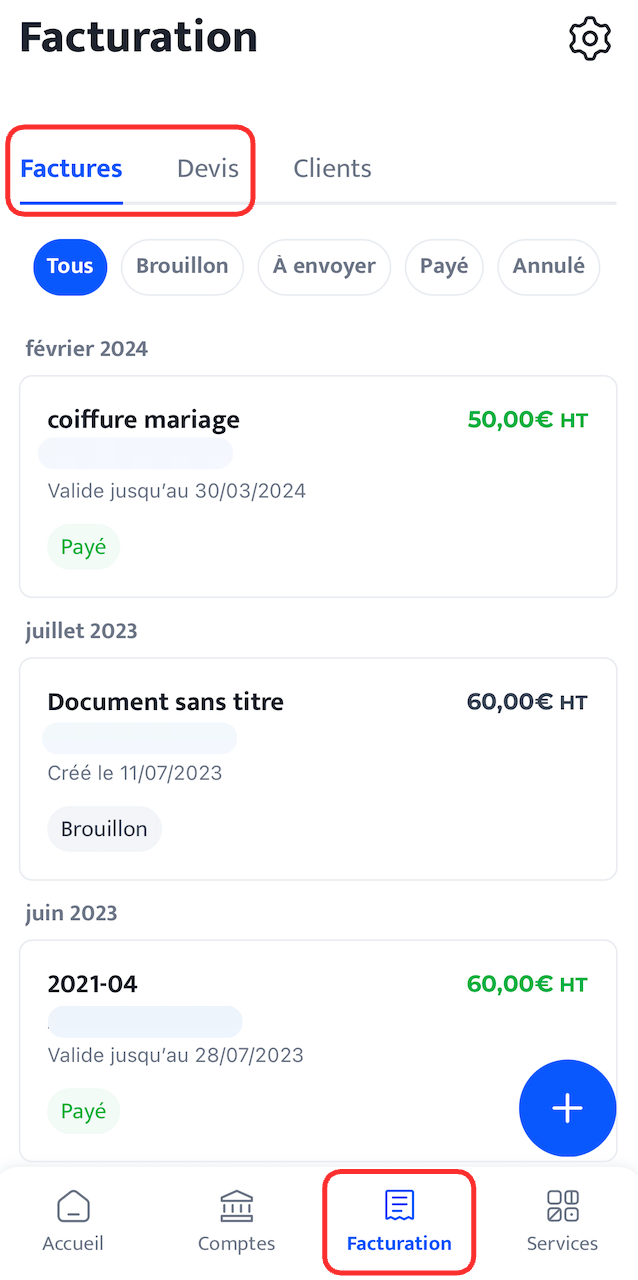This screenshot has width=638, height=1280.
Task: Create a new document with plus button
Action: point(567,1108)
